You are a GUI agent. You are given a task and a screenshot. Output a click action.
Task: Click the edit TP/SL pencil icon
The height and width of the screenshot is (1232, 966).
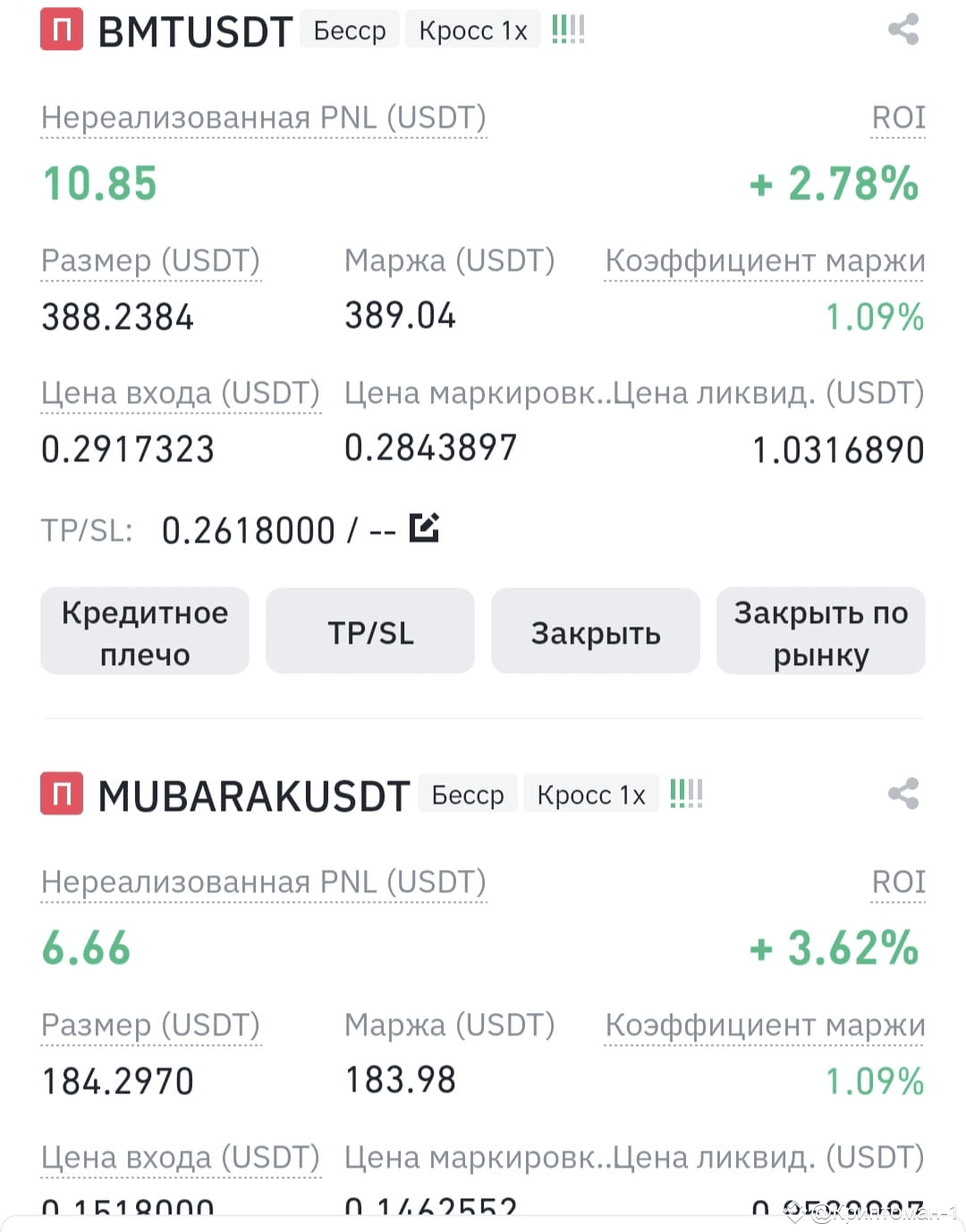[426, 527]
